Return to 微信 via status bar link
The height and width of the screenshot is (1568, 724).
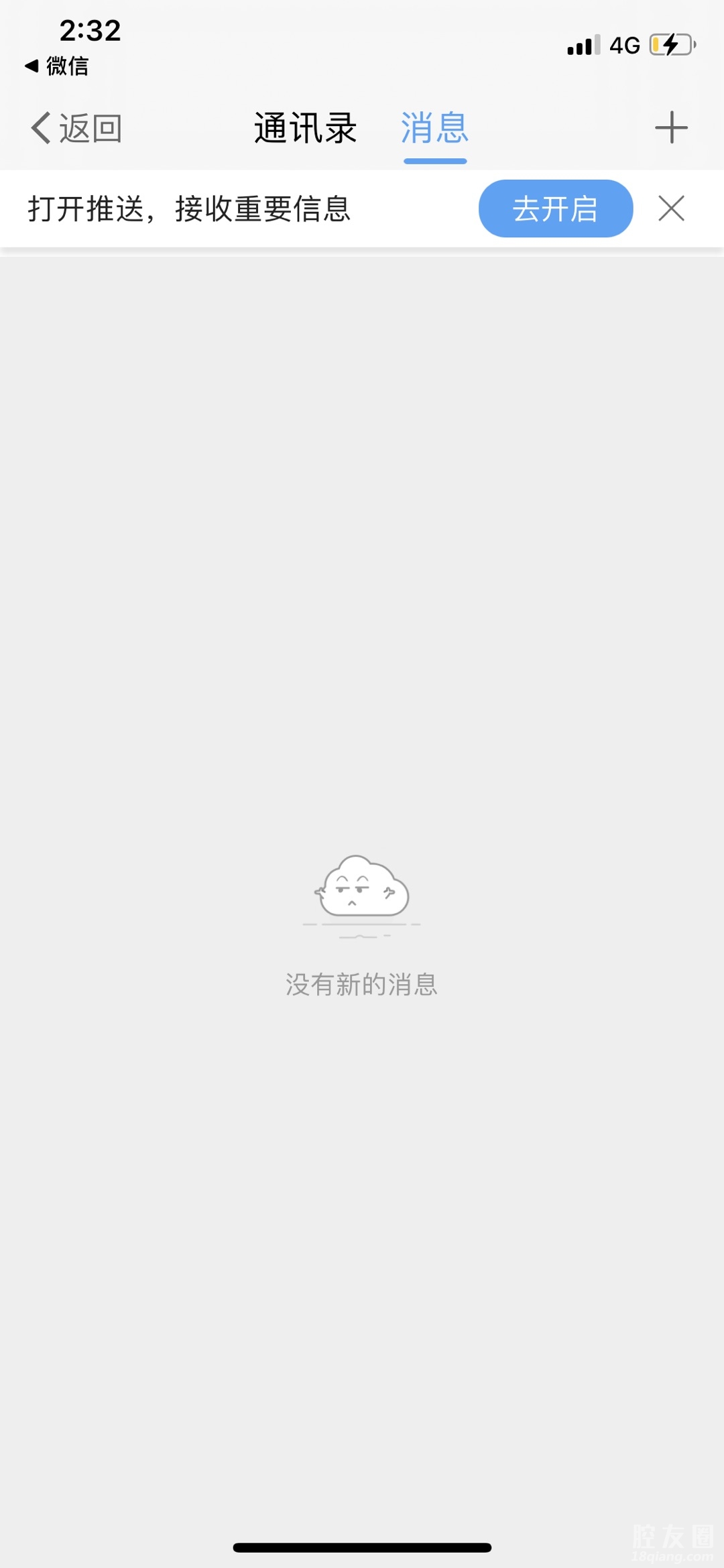click(58, 66)
